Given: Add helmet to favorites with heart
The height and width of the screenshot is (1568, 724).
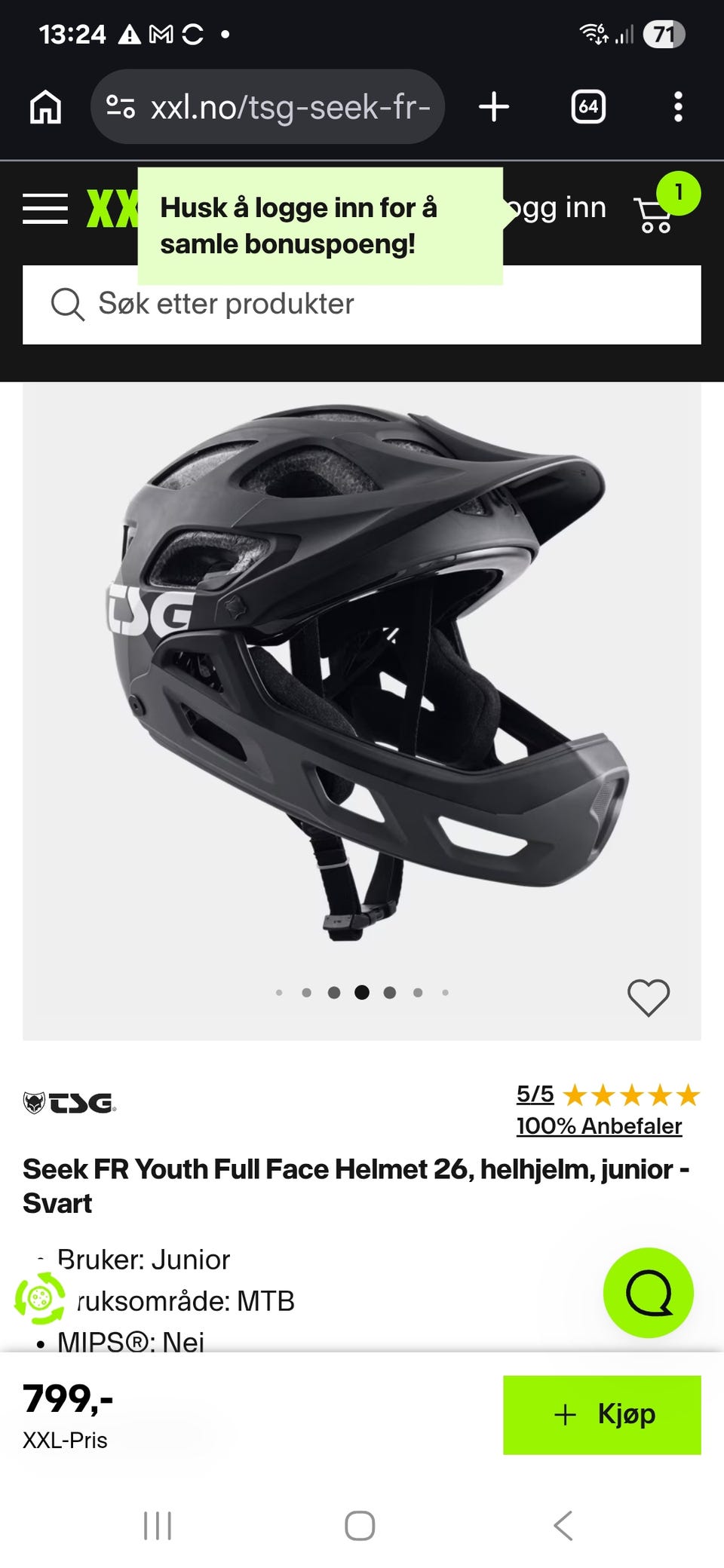Looking at the screenshot, I should tap(649, 997).
